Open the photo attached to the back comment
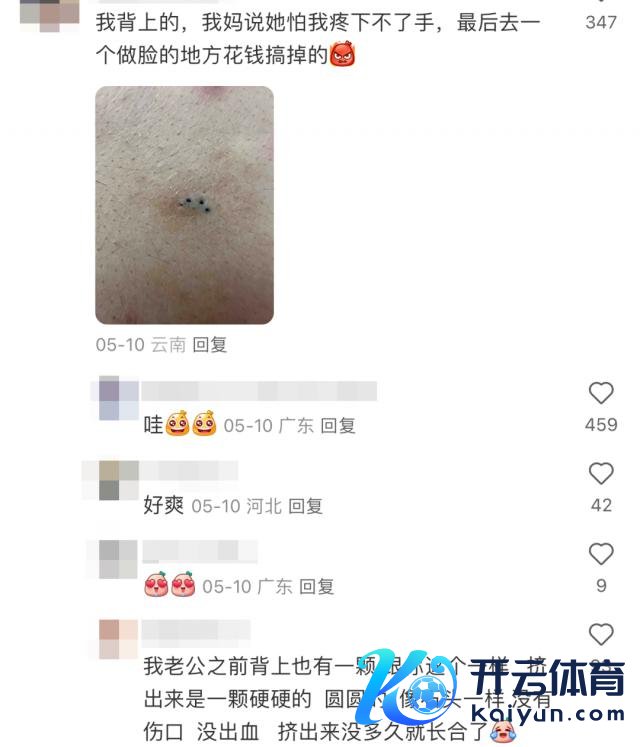This screenshot has height=747, width=640. 184,205
